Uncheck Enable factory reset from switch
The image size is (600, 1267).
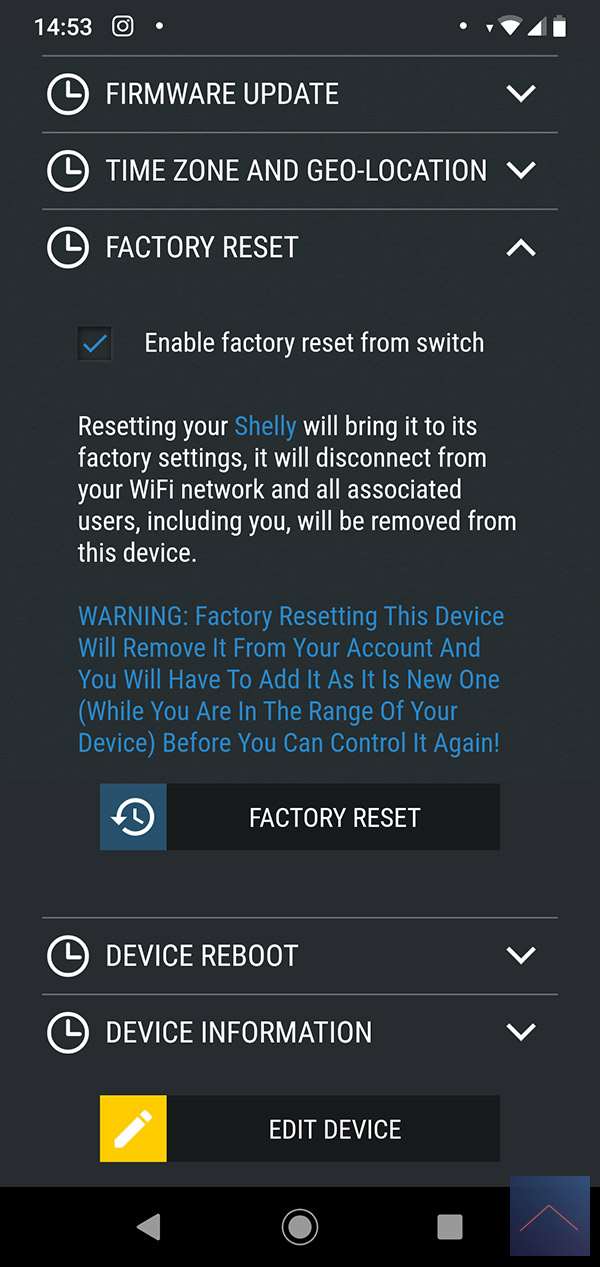[x=96, y=344]
